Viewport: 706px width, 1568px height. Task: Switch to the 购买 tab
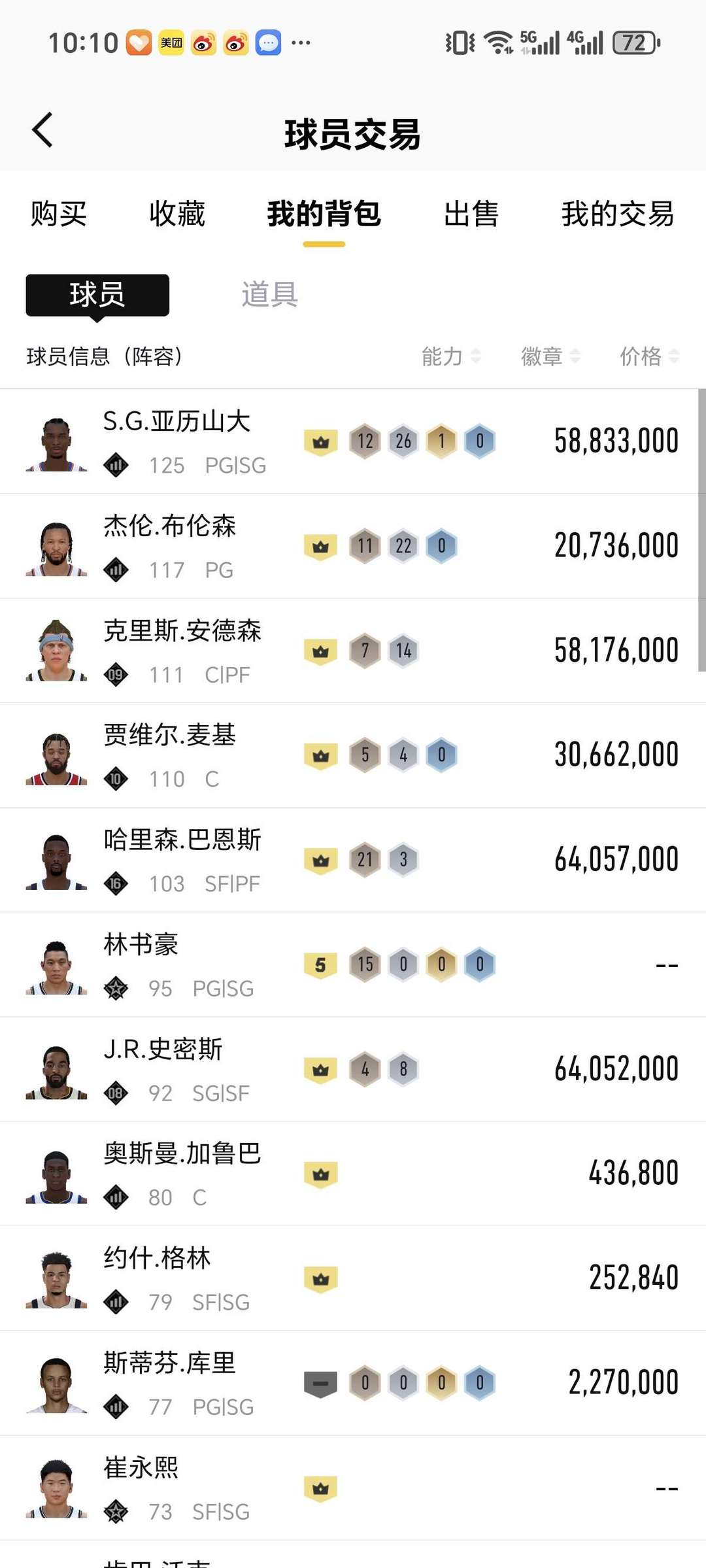click(59, 214)
